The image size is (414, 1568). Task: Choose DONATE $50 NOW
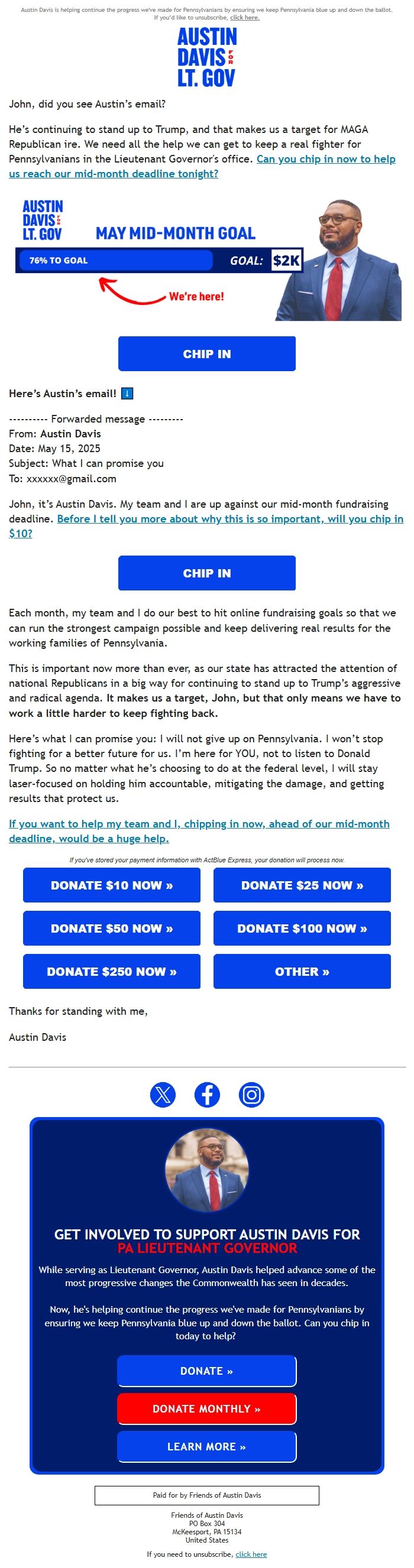pos(111,929)
